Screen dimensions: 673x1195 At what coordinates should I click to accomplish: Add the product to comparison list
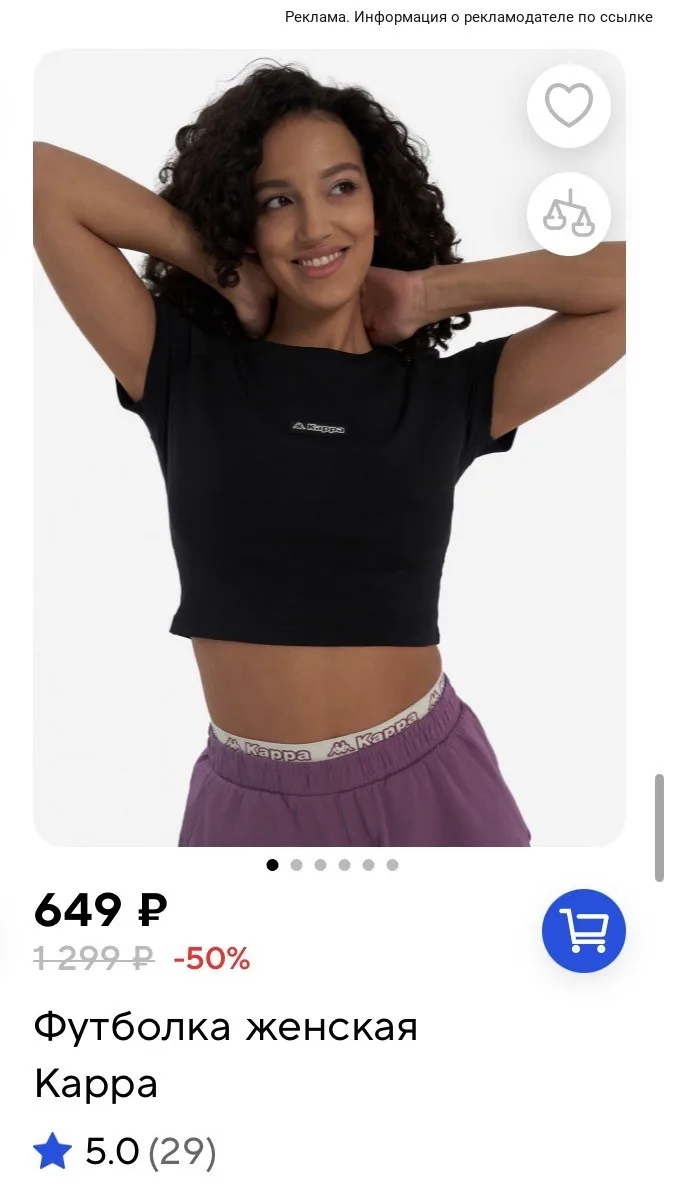(569, 213)
